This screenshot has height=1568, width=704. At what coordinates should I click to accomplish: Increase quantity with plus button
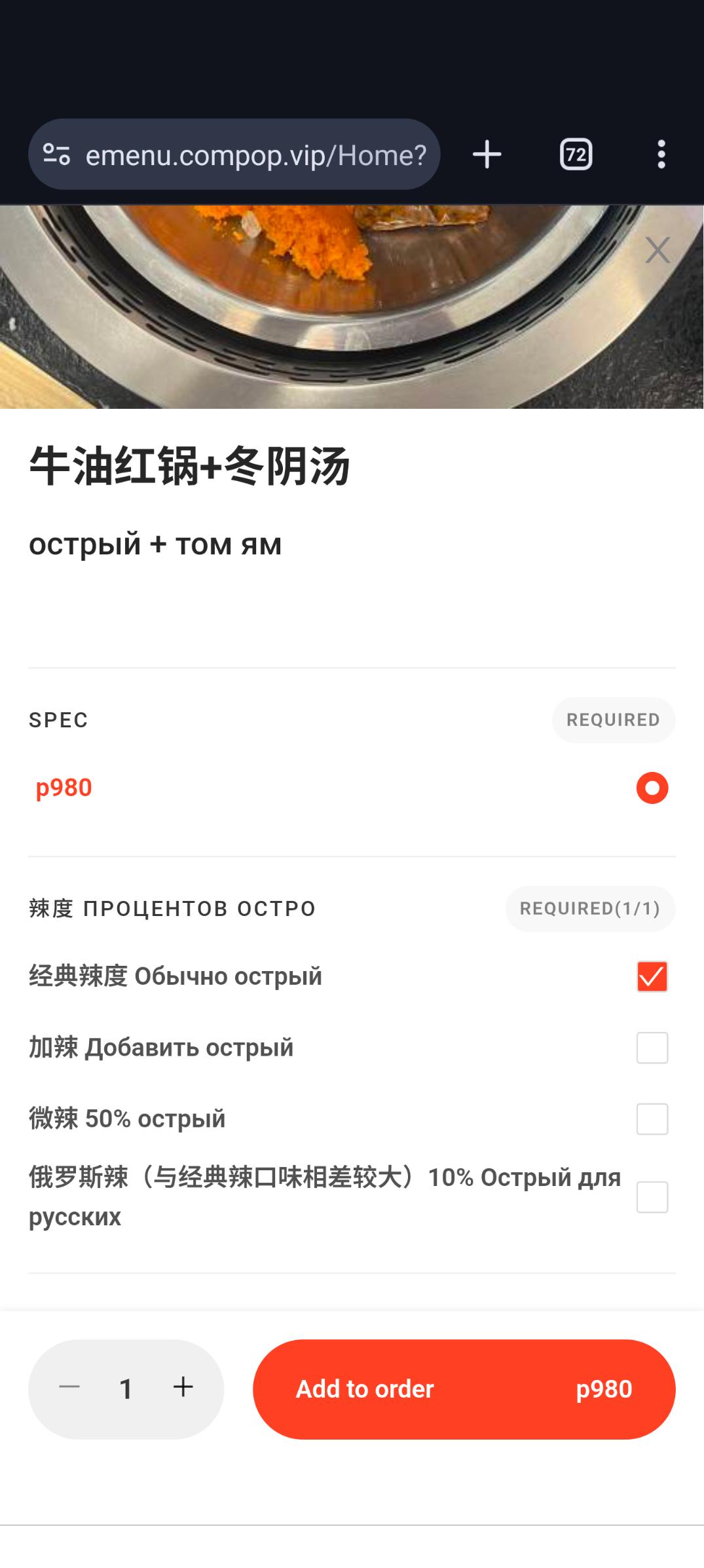coord(183,1387)
